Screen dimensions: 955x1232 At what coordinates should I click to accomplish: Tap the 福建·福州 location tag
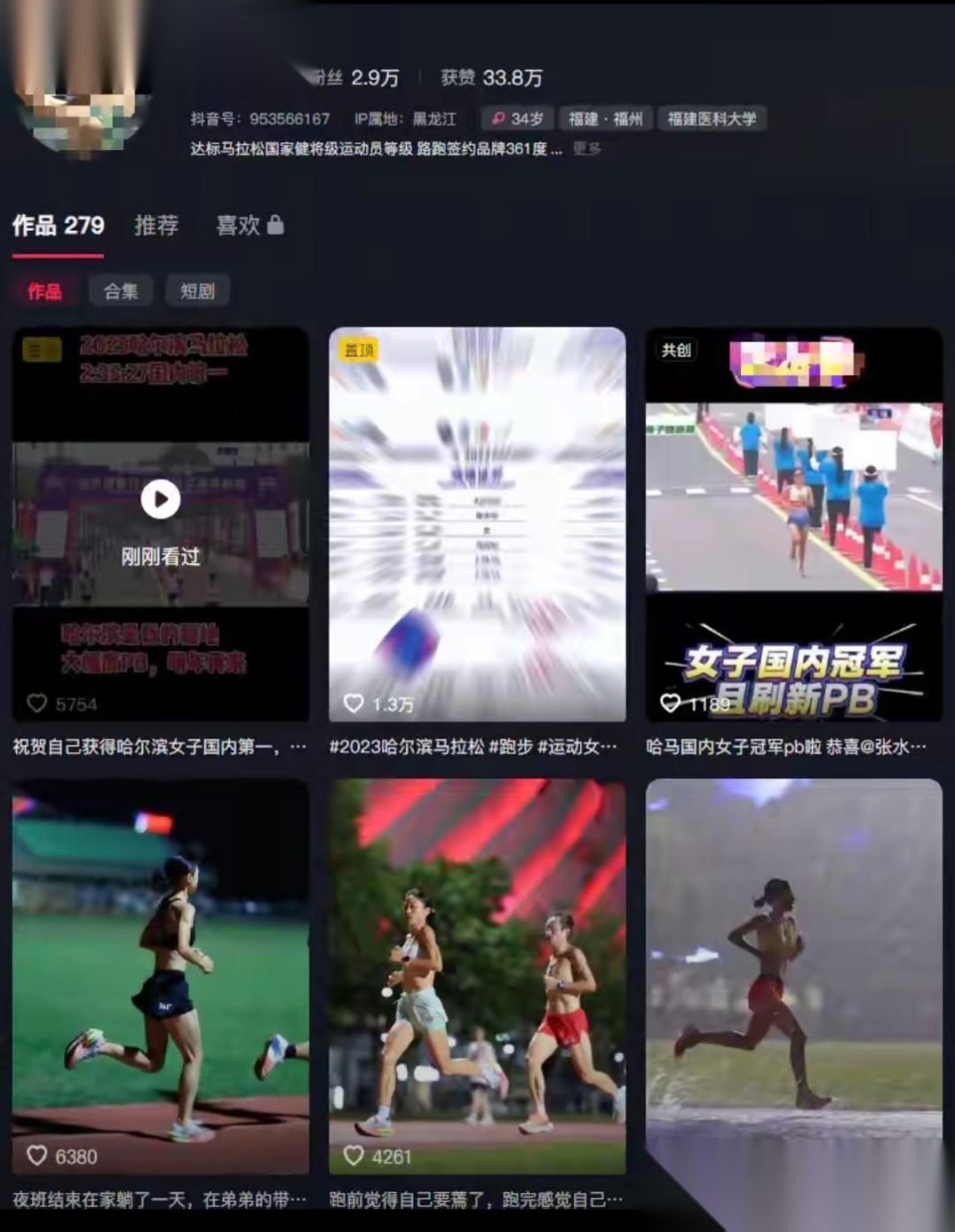(x=605, y=118)
